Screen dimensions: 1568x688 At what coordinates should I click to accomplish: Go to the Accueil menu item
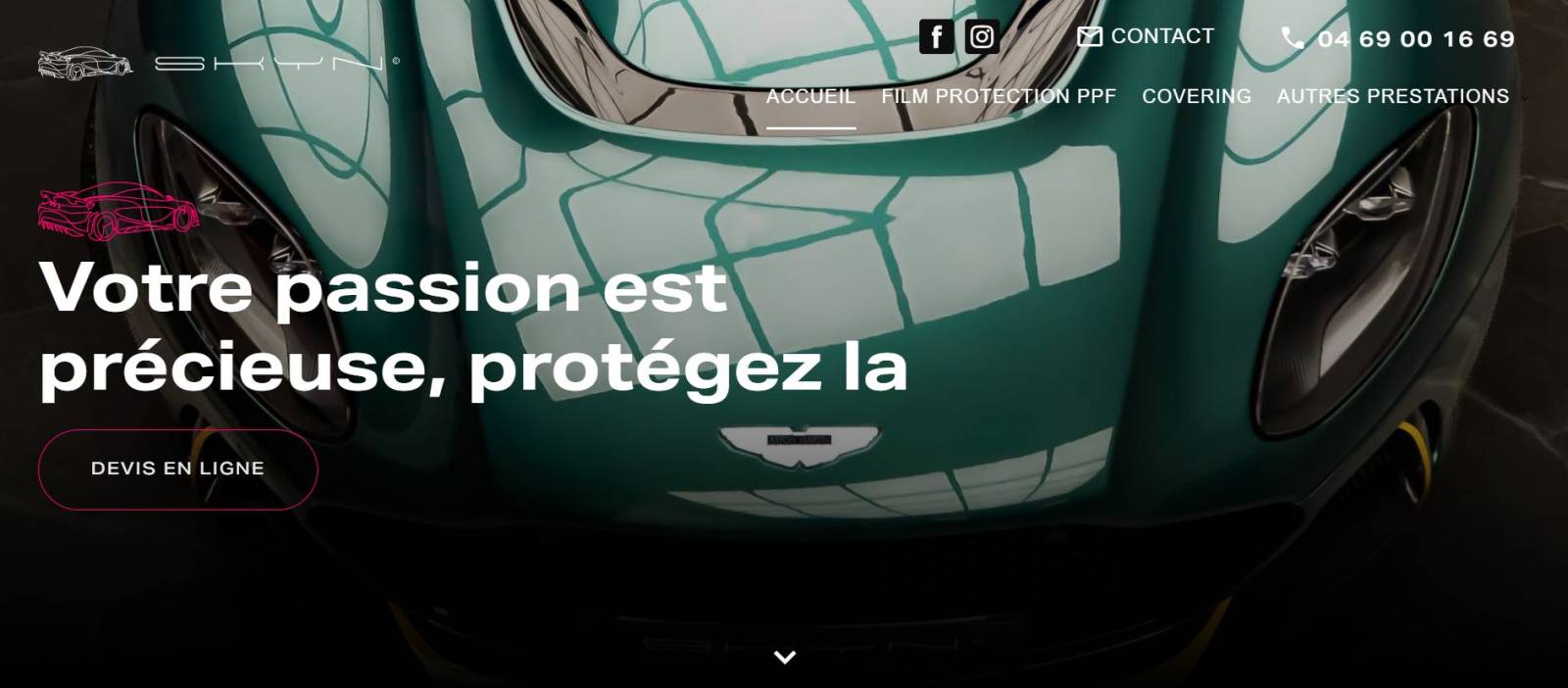[x=810, y=96]
